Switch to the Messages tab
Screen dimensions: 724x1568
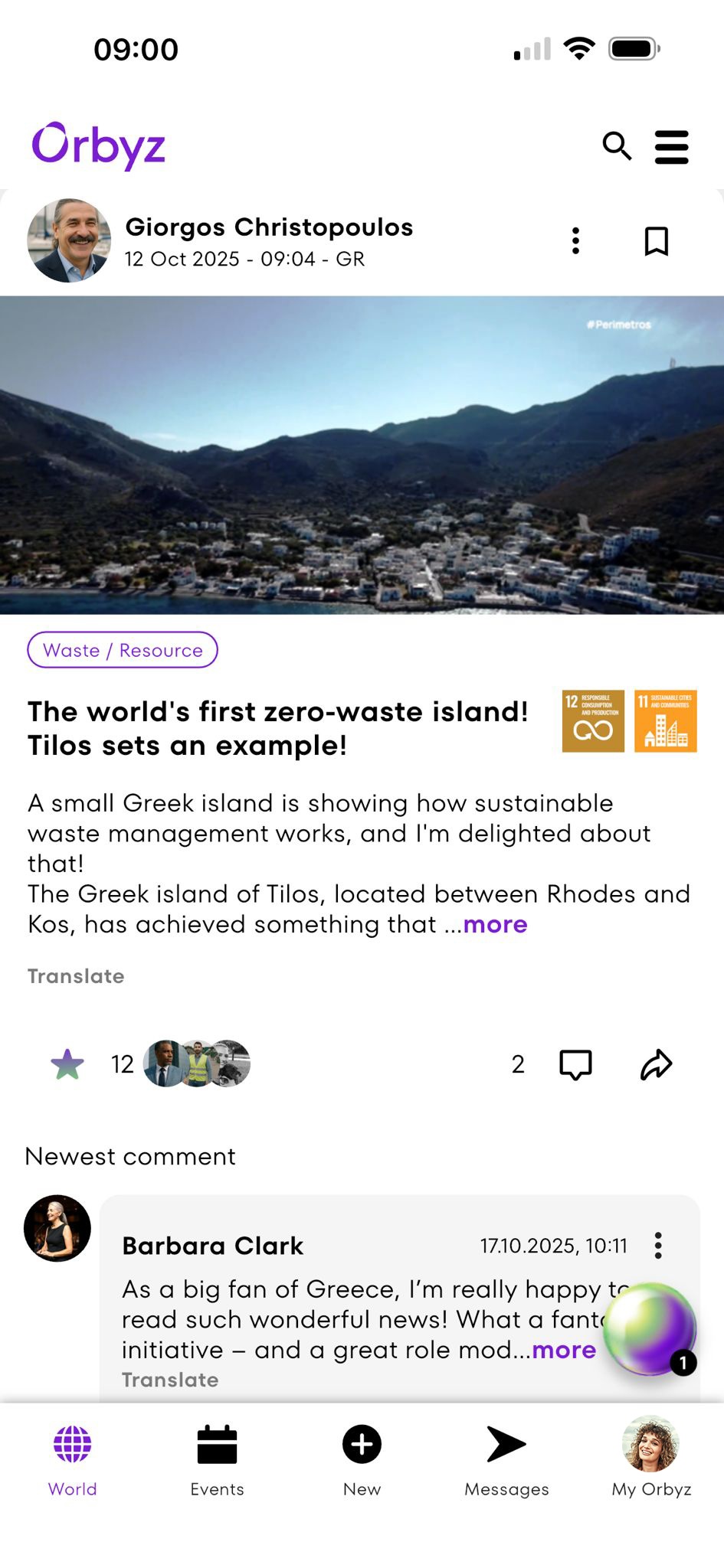(x=506, y=1459)
